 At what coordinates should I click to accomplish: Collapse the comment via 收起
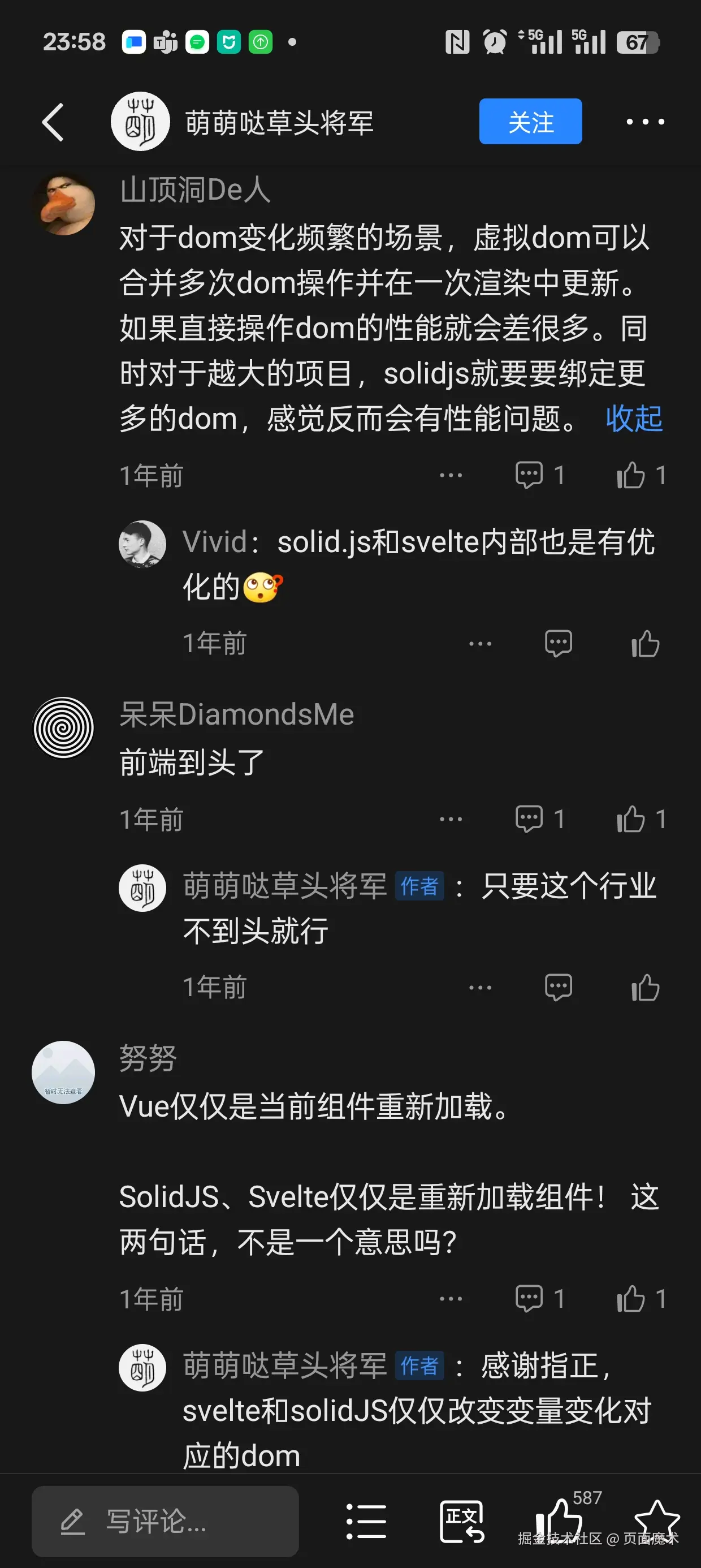click(x=634, y=419)
